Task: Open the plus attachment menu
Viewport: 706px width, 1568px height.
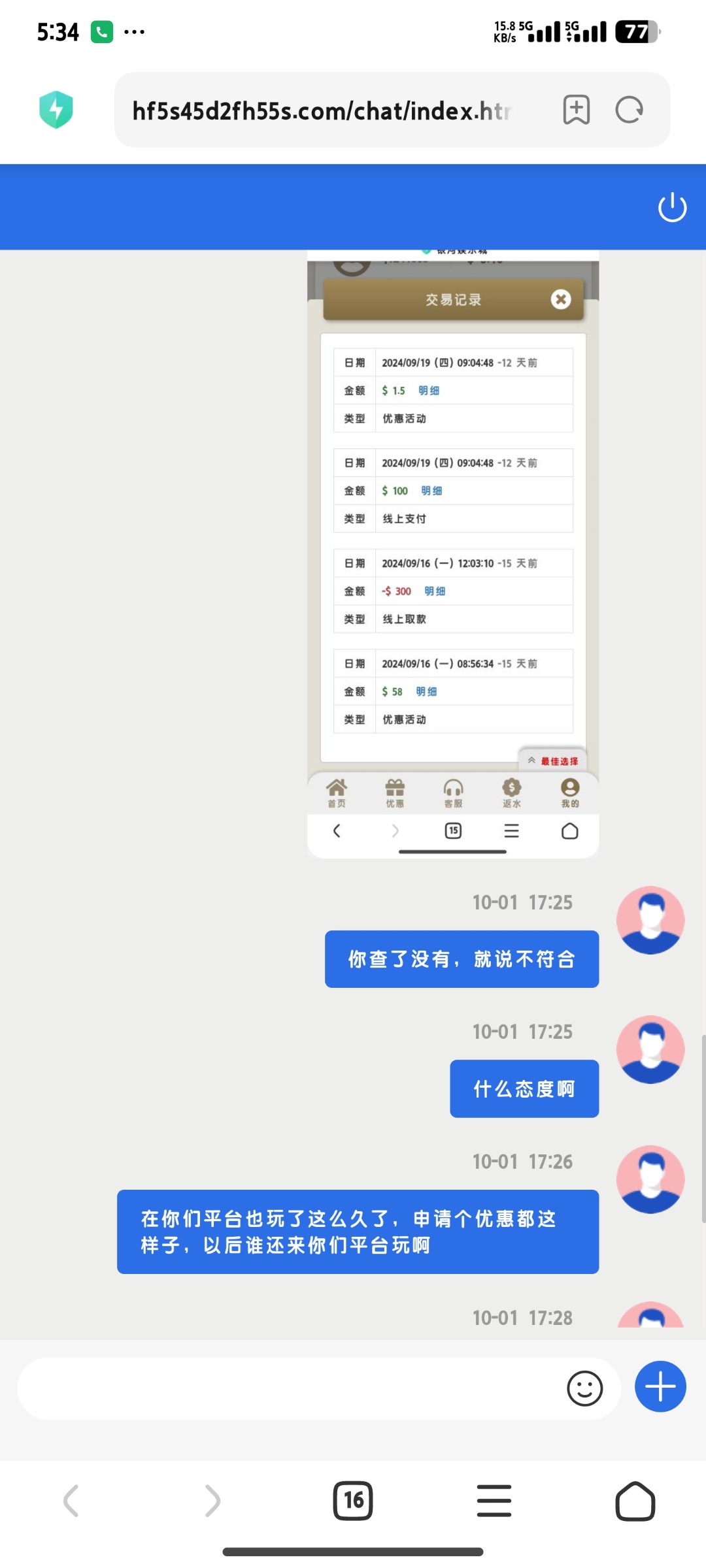Action: (x=660, y=1386)
